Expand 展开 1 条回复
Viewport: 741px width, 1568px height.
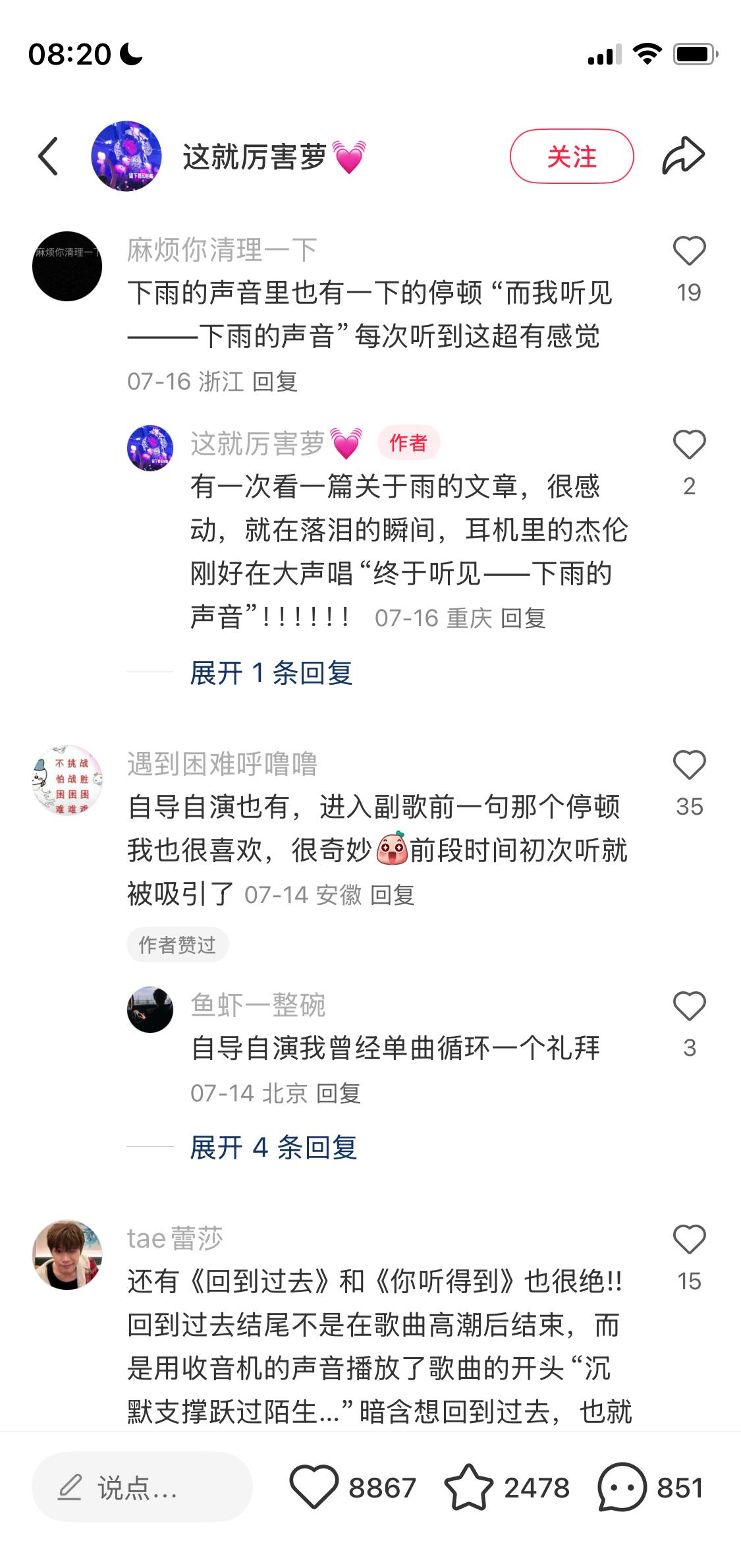pyautogui.click(x=271, y=673)
